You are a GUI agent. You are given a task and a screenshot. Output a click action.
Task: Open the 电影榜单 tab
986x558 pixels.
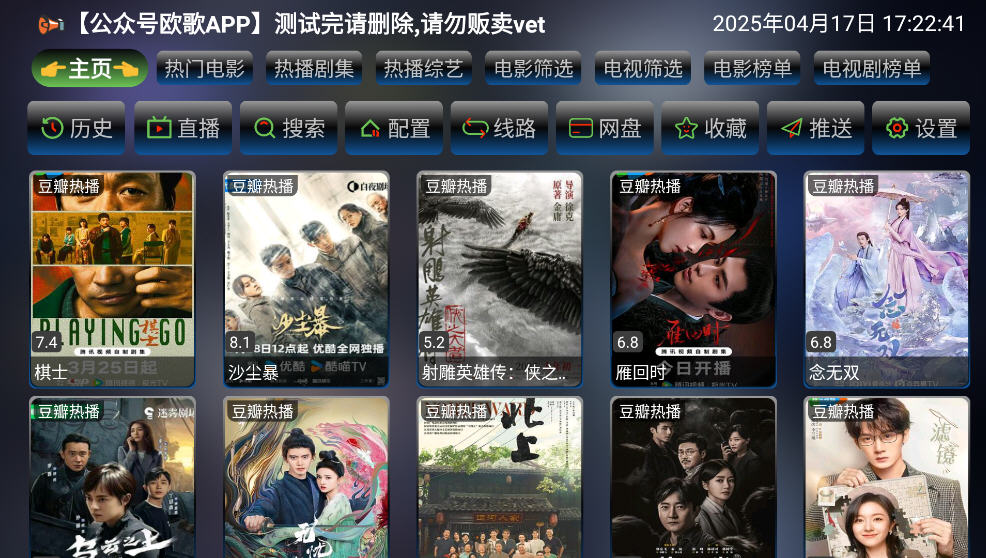tap(753, 69)
